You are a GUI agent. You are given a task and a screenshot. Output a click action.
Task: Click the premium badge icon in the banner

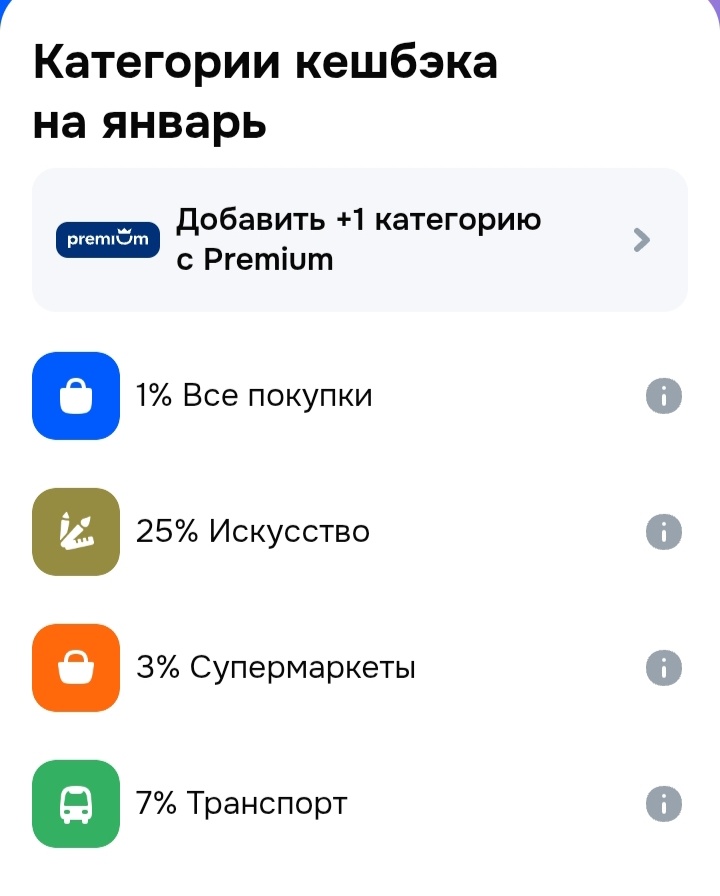(107, 240)
